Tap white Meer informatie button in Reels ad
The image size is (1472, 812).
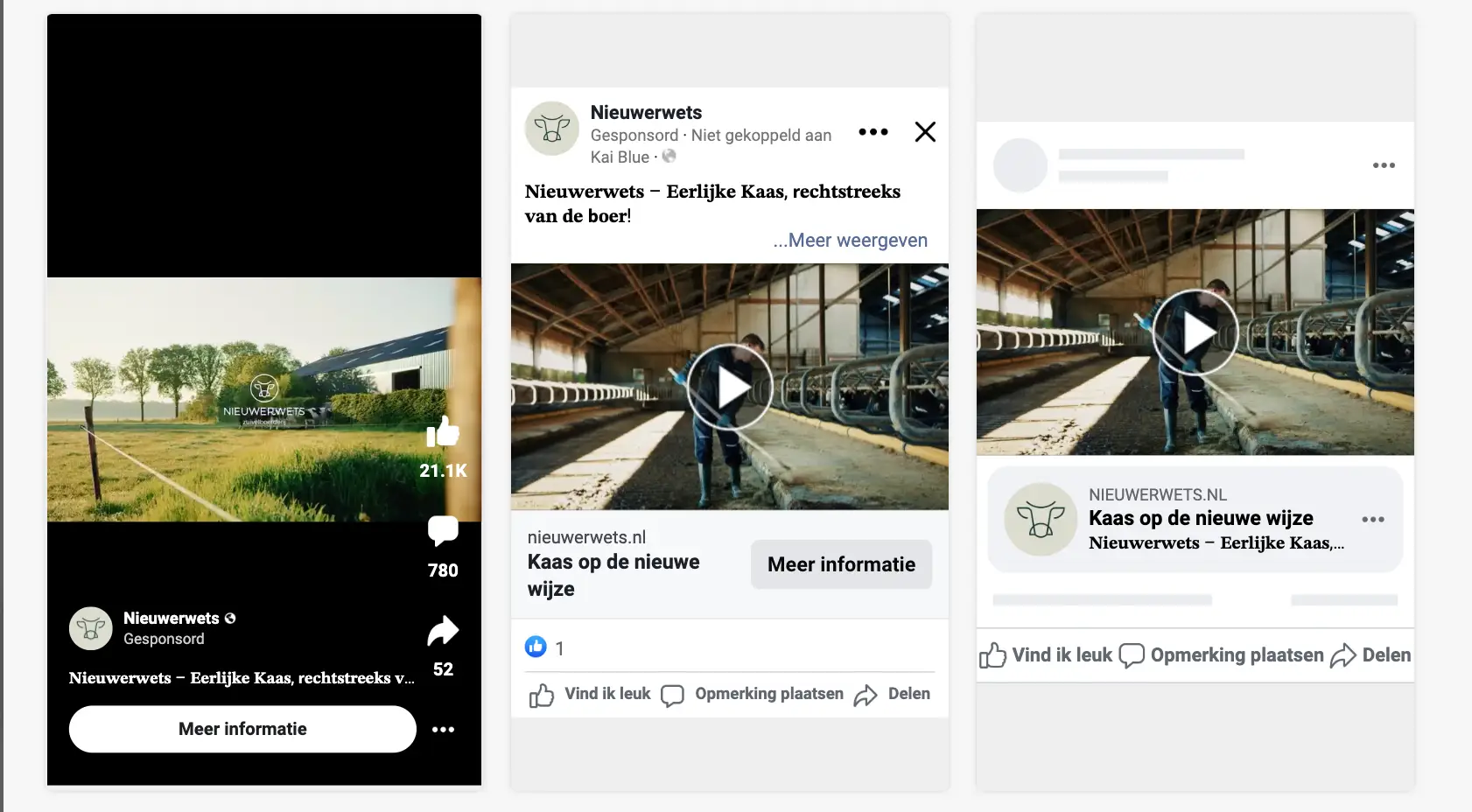click(x=242, y=729)
